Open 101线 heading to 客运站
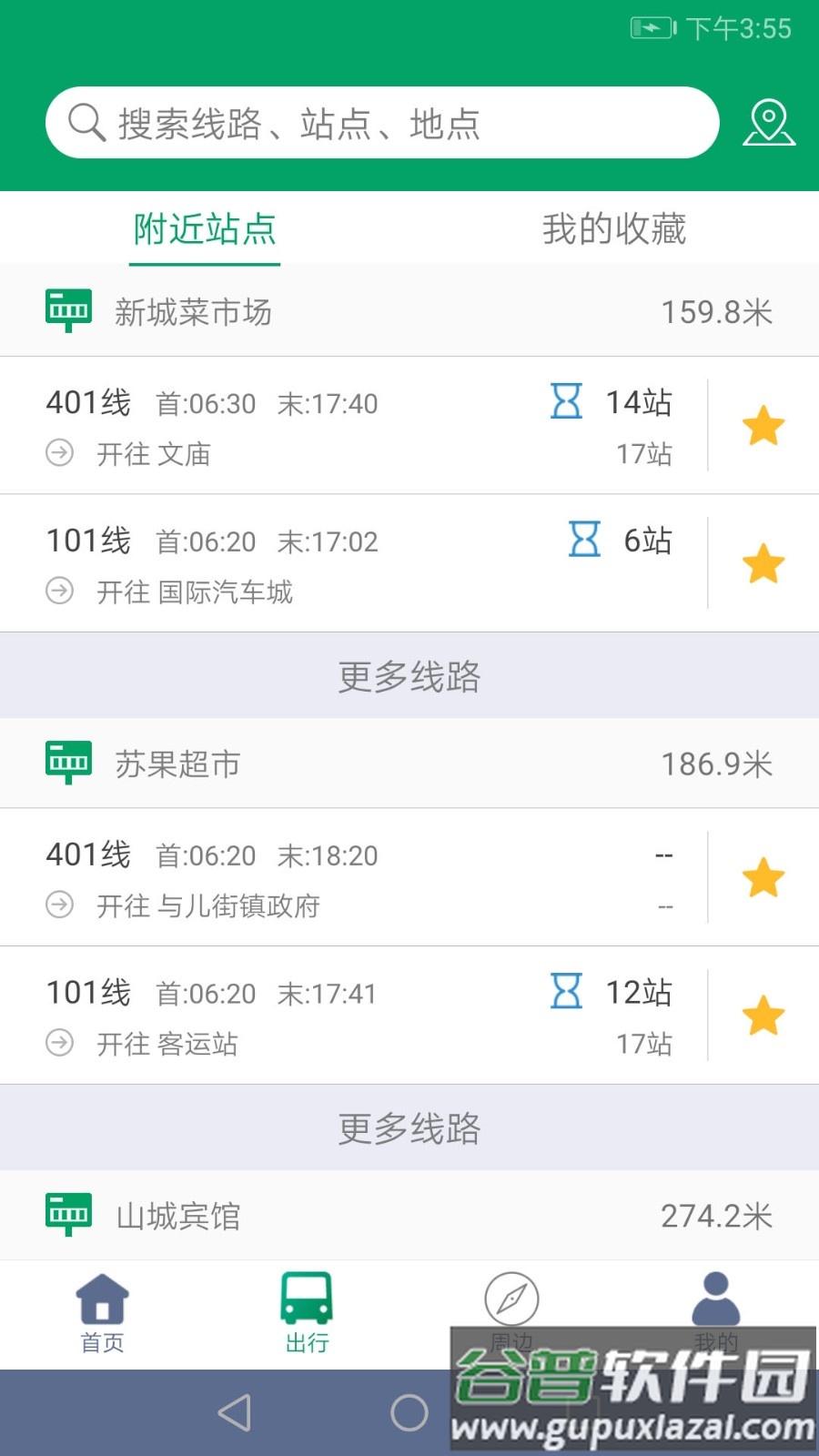This screenshot has width=819, height=1456. [346, 1016]
